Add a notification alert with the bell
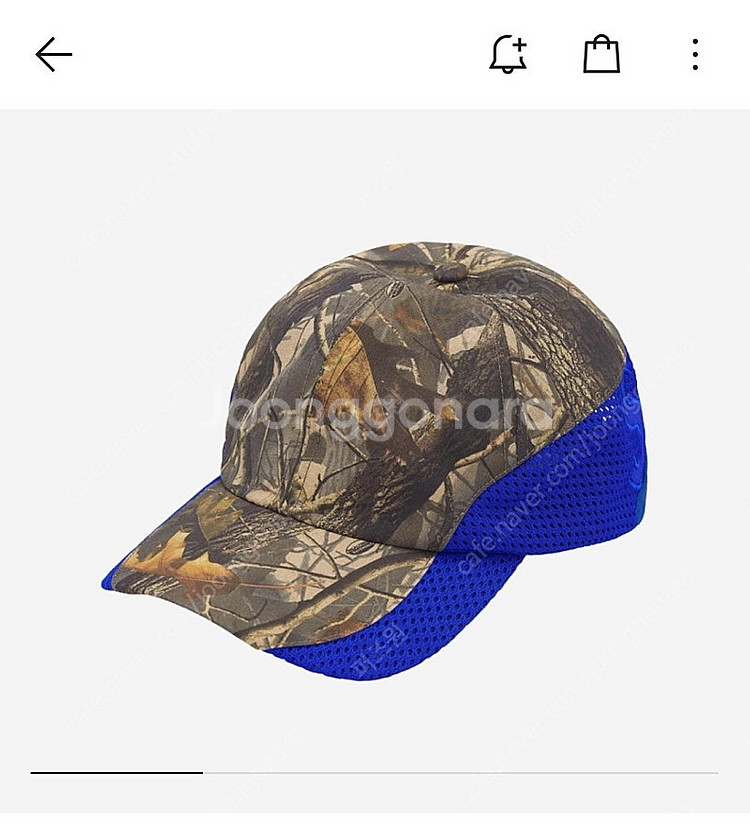 pyautogui.click(x=508, y=54)
